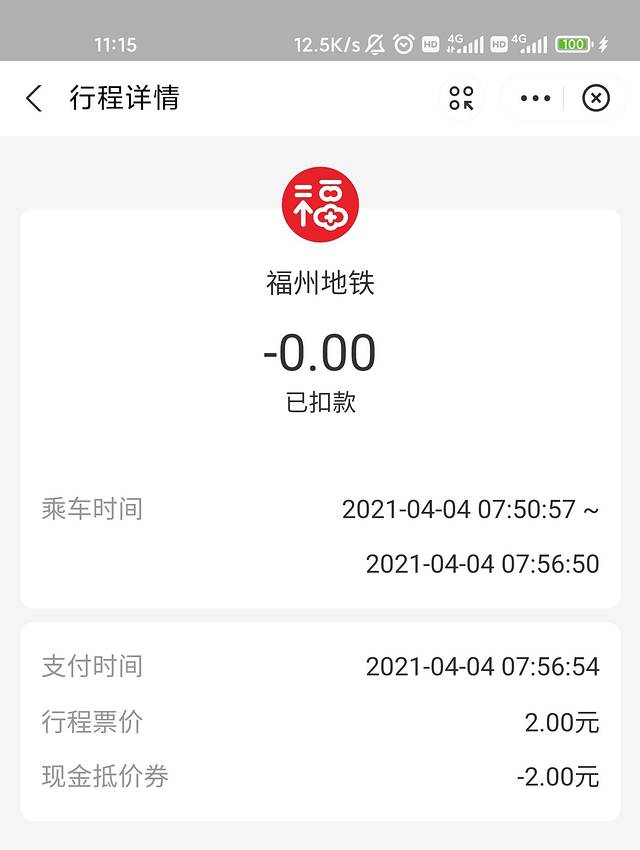Open the three-dot more options menu
The image size is (640, 850).
coord(535,98)
